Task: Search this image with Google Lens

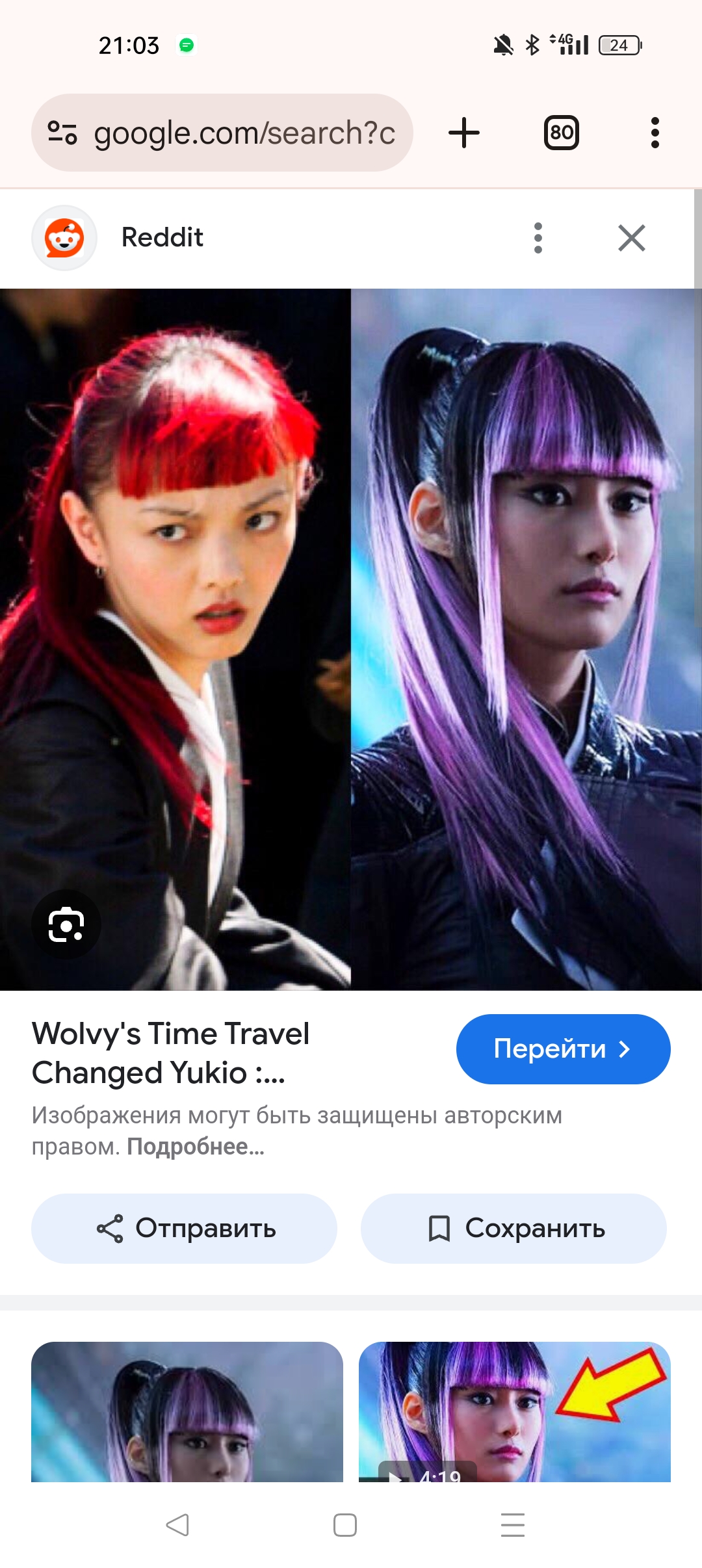Action: pos(66,924)
